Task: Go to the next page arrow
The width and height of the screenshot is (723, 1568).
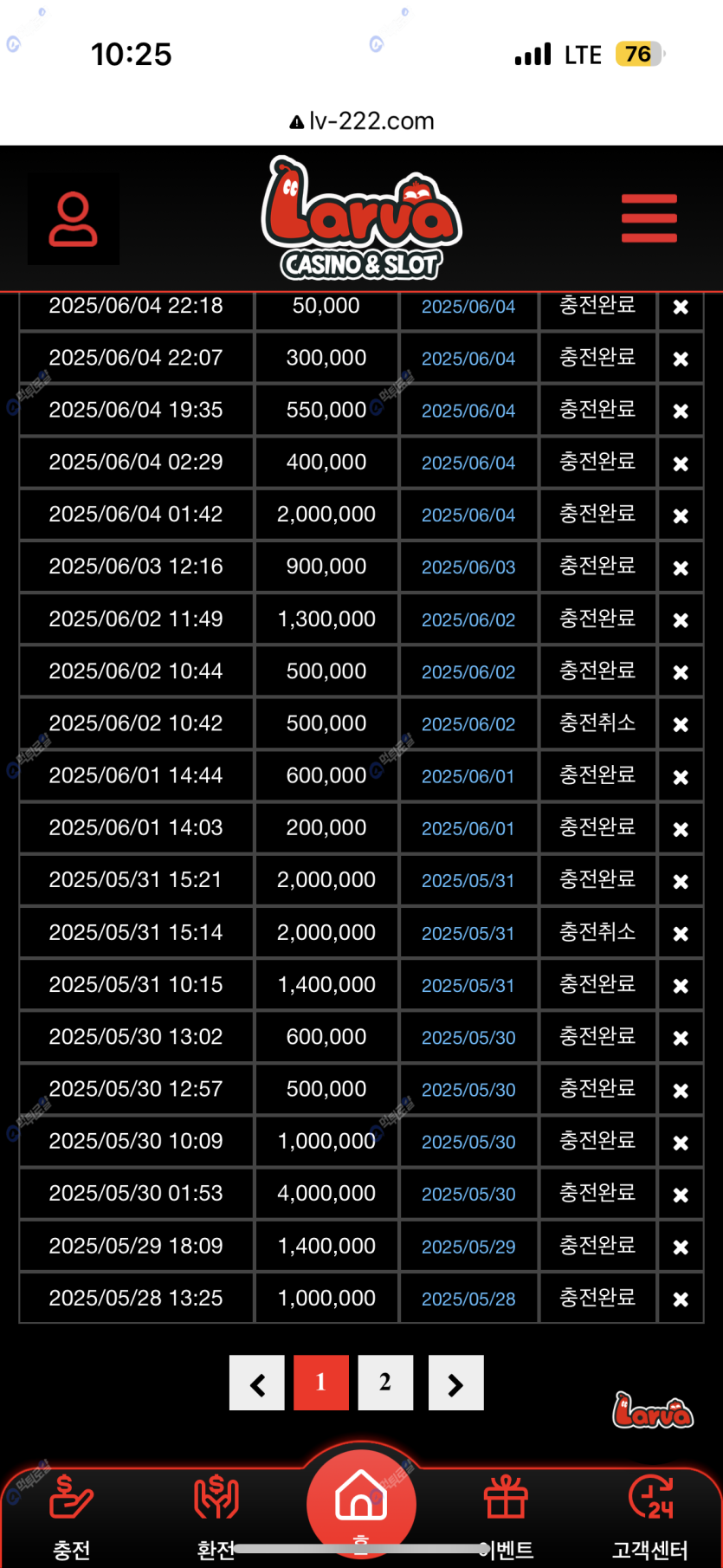Action: pos(455,1383)
